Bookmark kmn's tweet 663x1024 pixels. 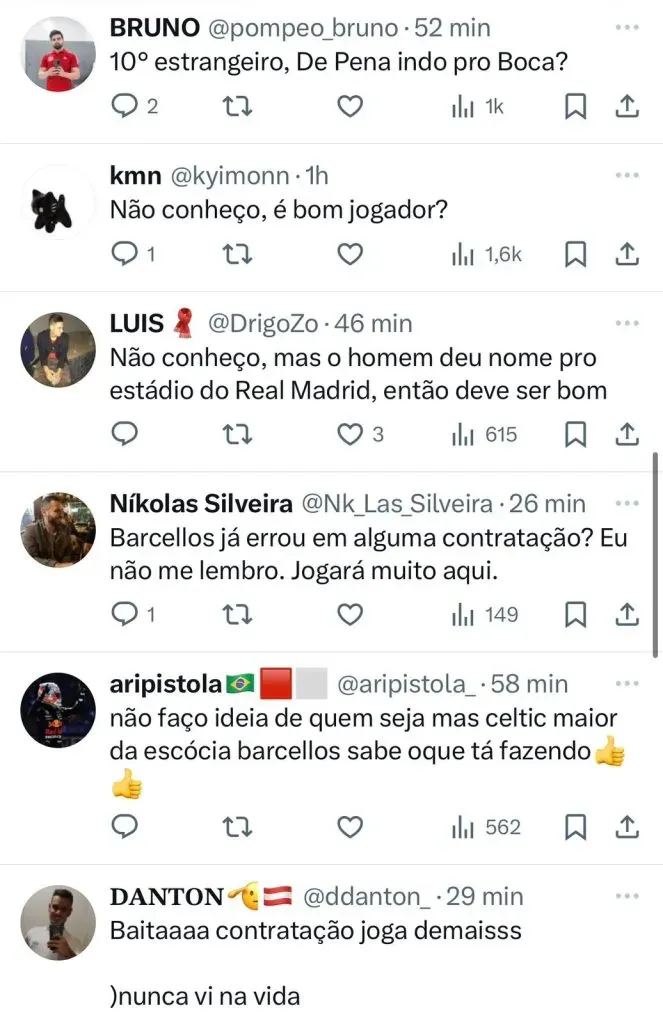pyautogui.click(x=575, y=255)
